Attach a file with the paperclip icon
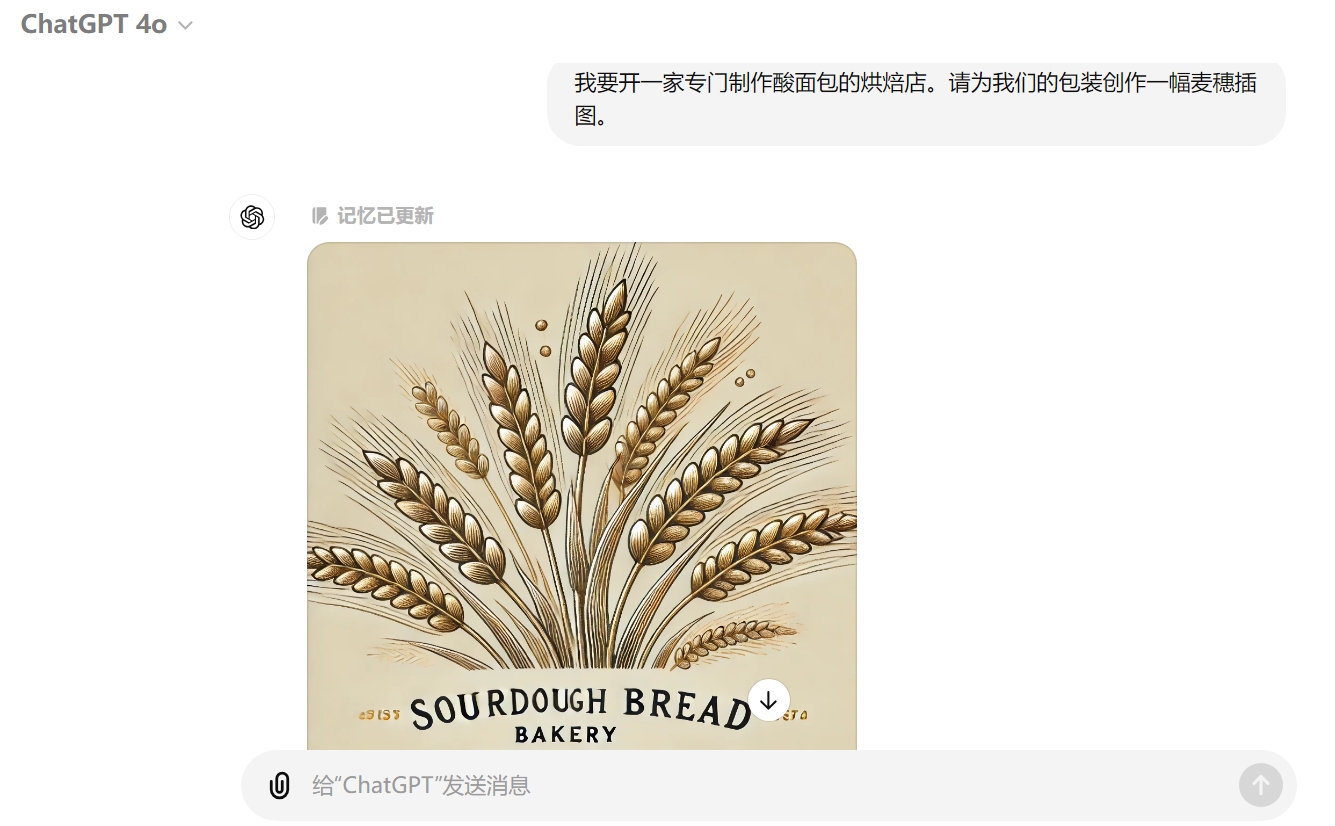Screen dimensions: 1335x826 280,785
